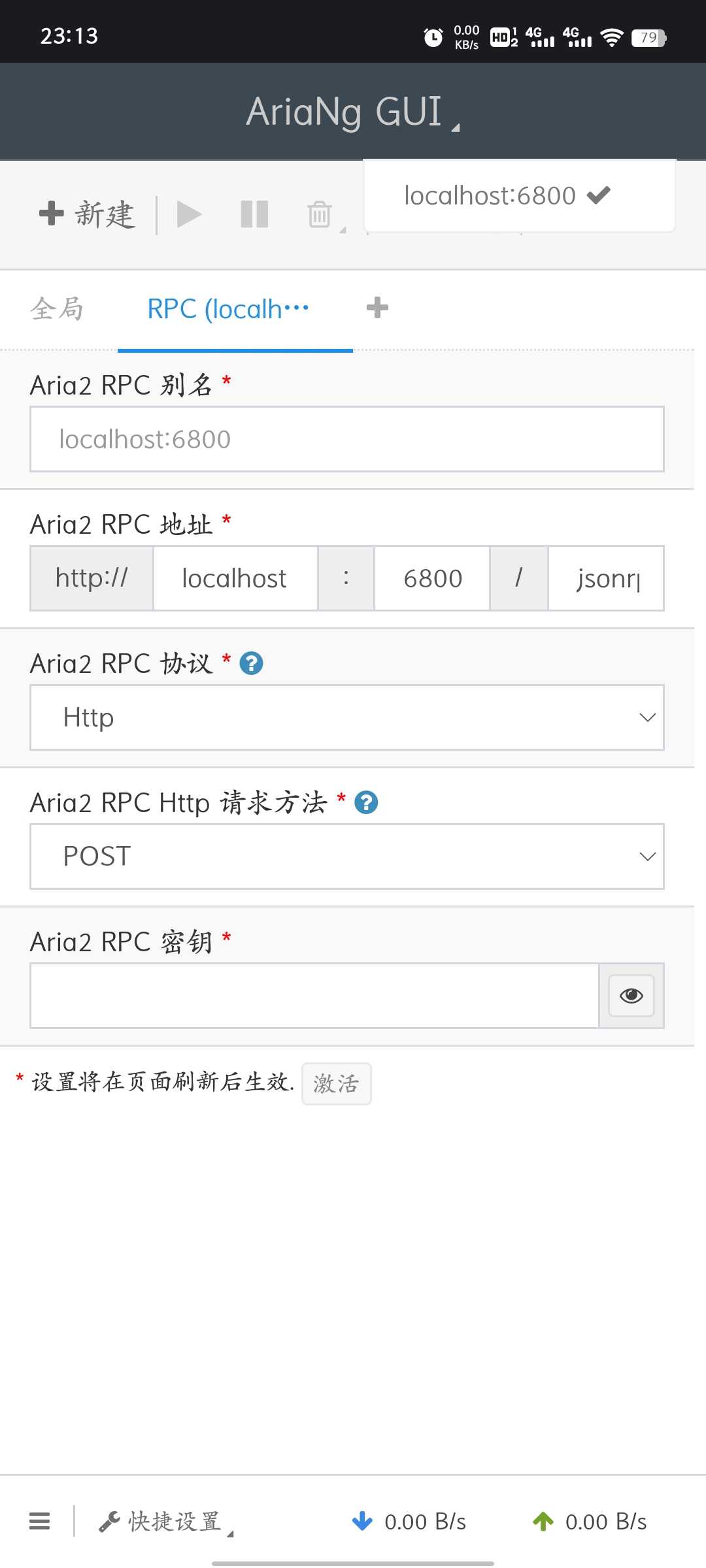This screenshot has width=706, height=1568.
Task: Open the trash delete menu
Action: point(322,215)
